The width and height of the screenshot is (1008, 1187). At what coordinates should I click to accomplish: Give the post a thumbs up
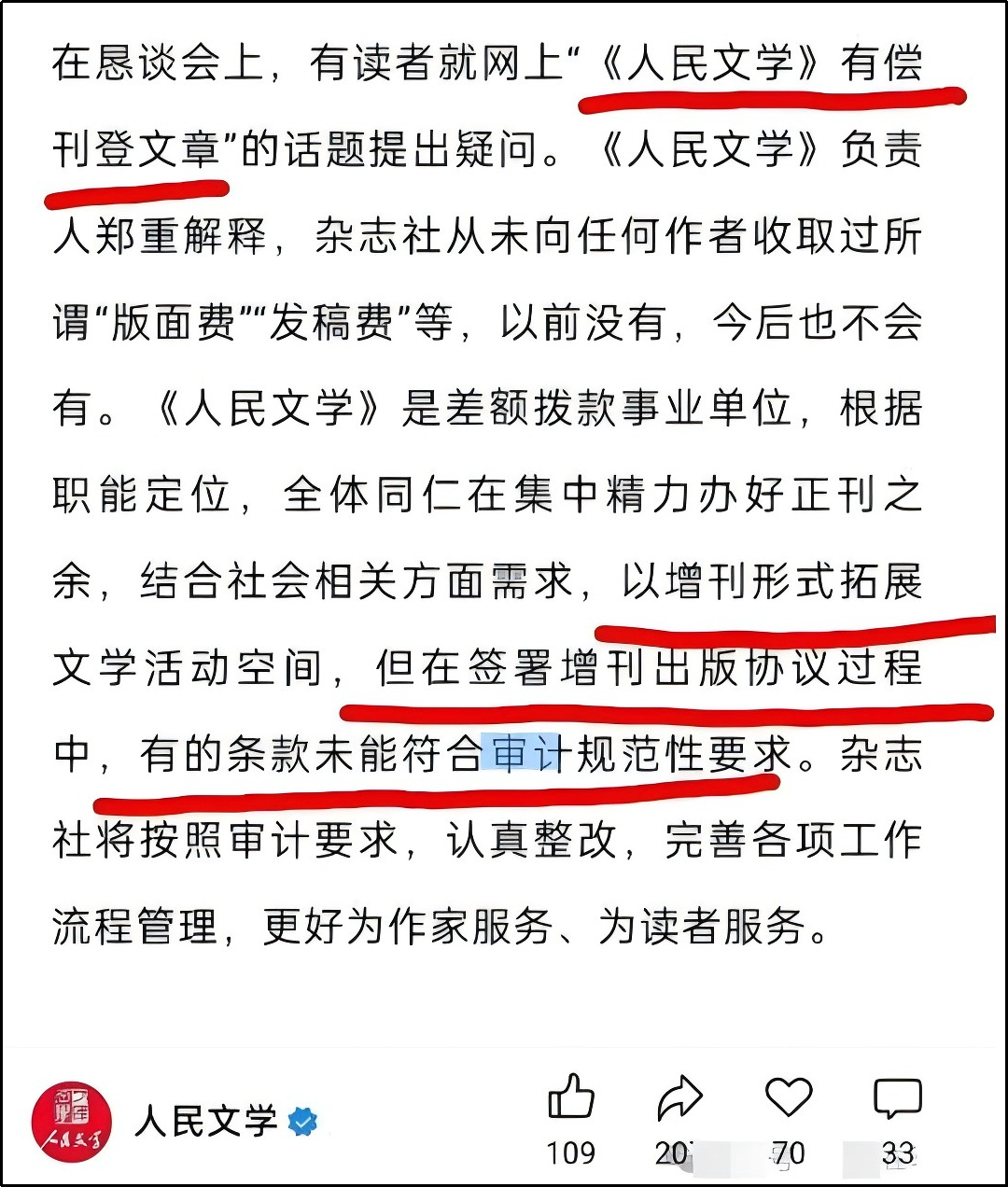tap(571, 1097)
